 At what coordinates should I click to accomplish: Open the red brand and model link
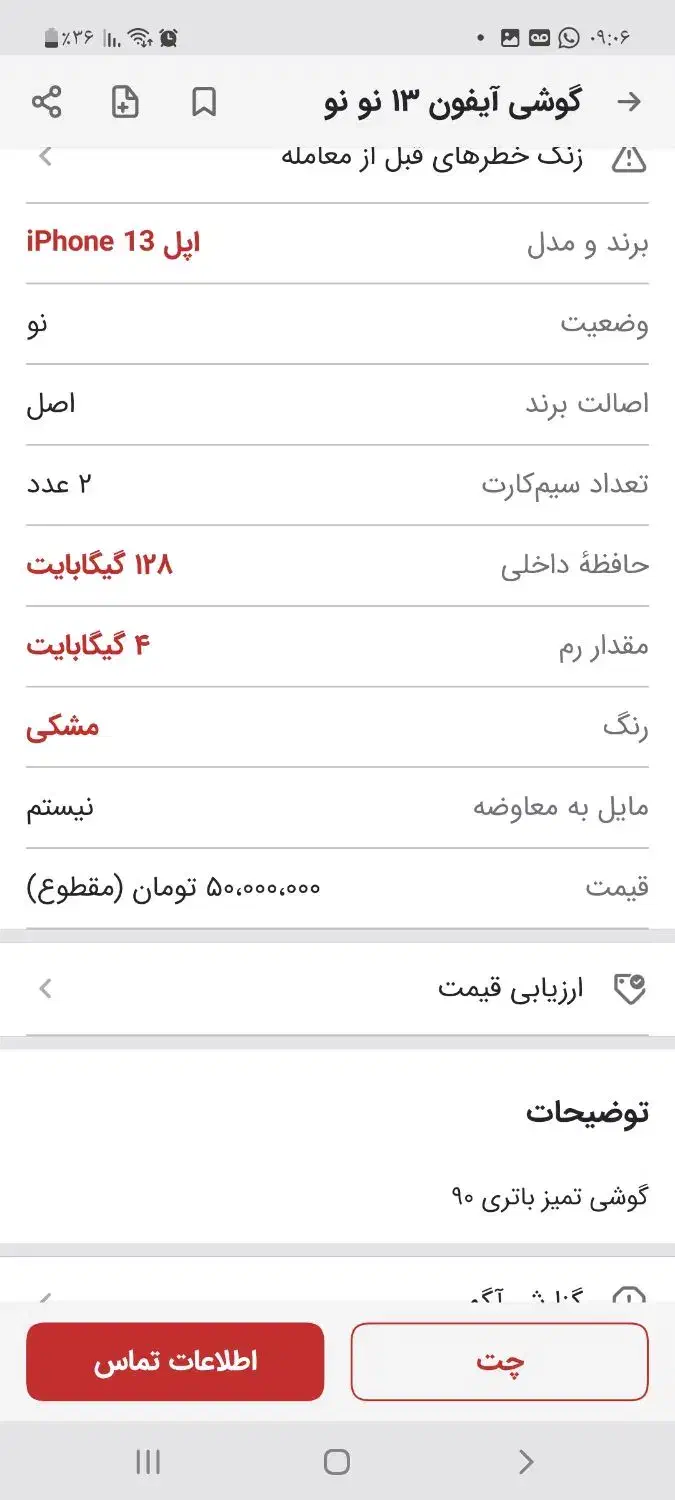(113, 242)
